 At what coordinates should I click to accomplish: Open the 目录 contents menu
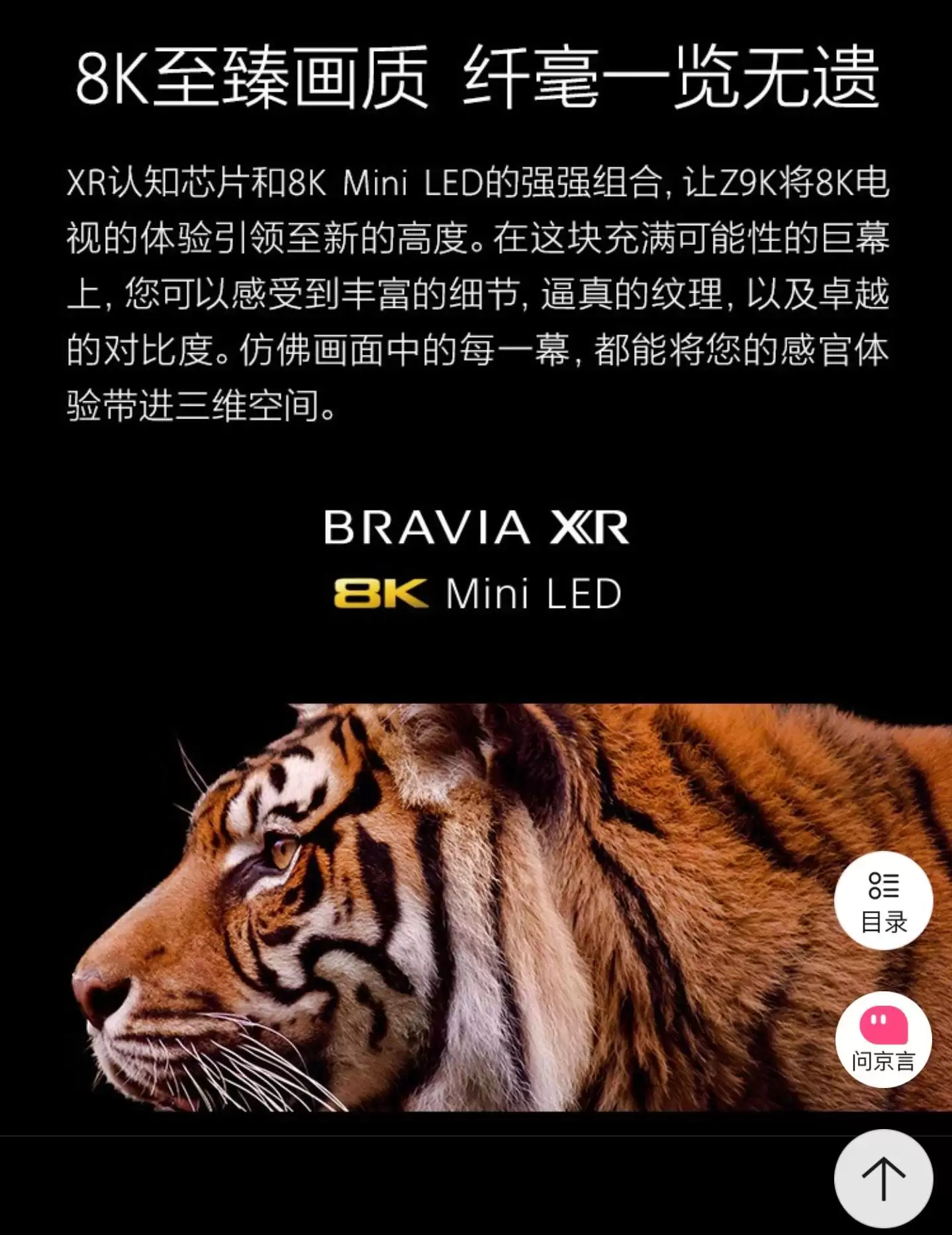point(883,901)
